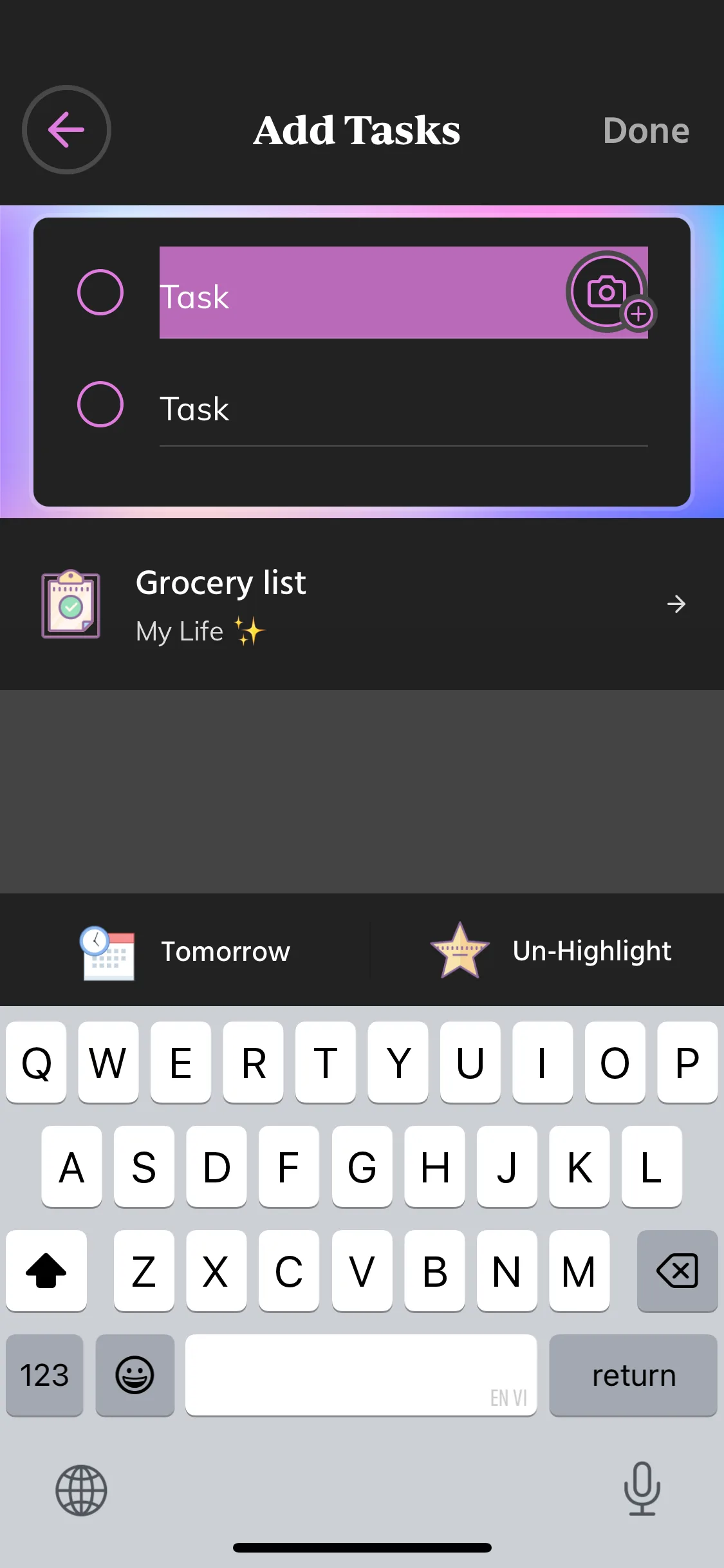724x1568 pixels.
Task: Tap Done to finish adding tasks
Action: [x=645, y=131]
